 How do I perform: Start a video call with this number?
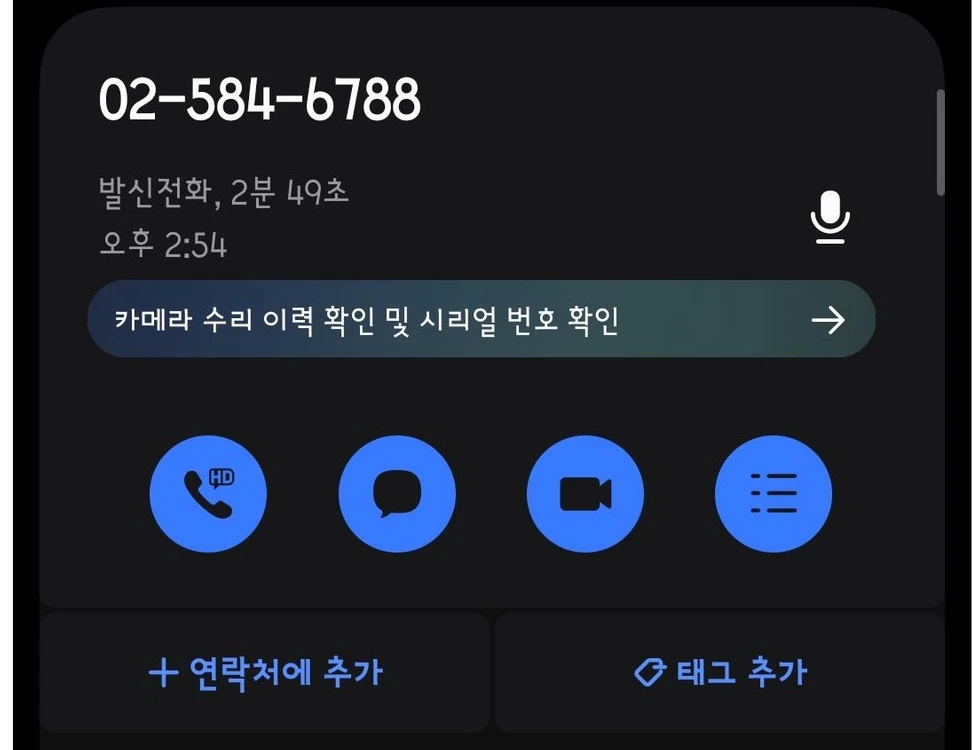point(585,494)
